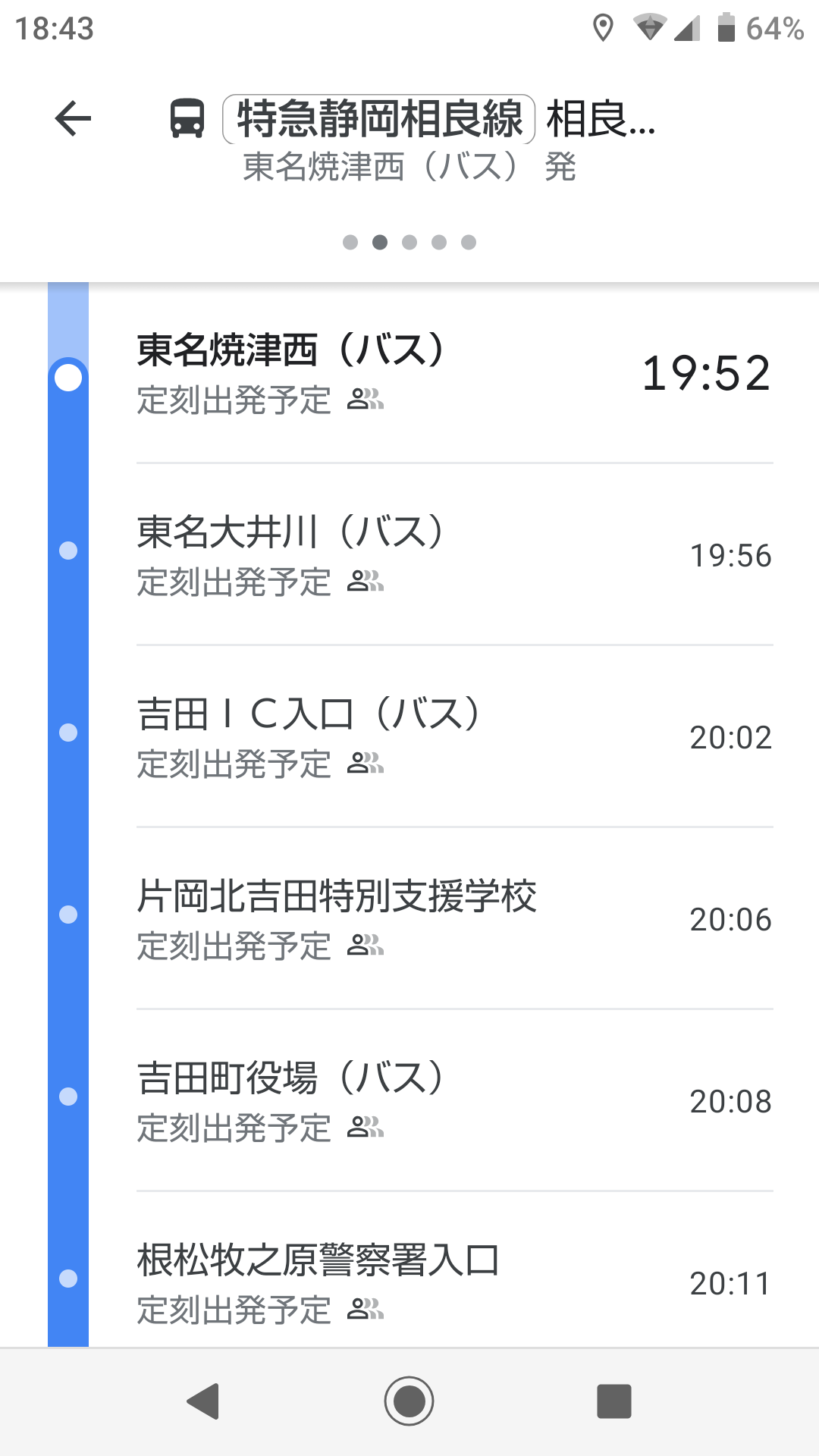Select the 根松牧之原警察署入口 stop

[x=409, y=1270]
